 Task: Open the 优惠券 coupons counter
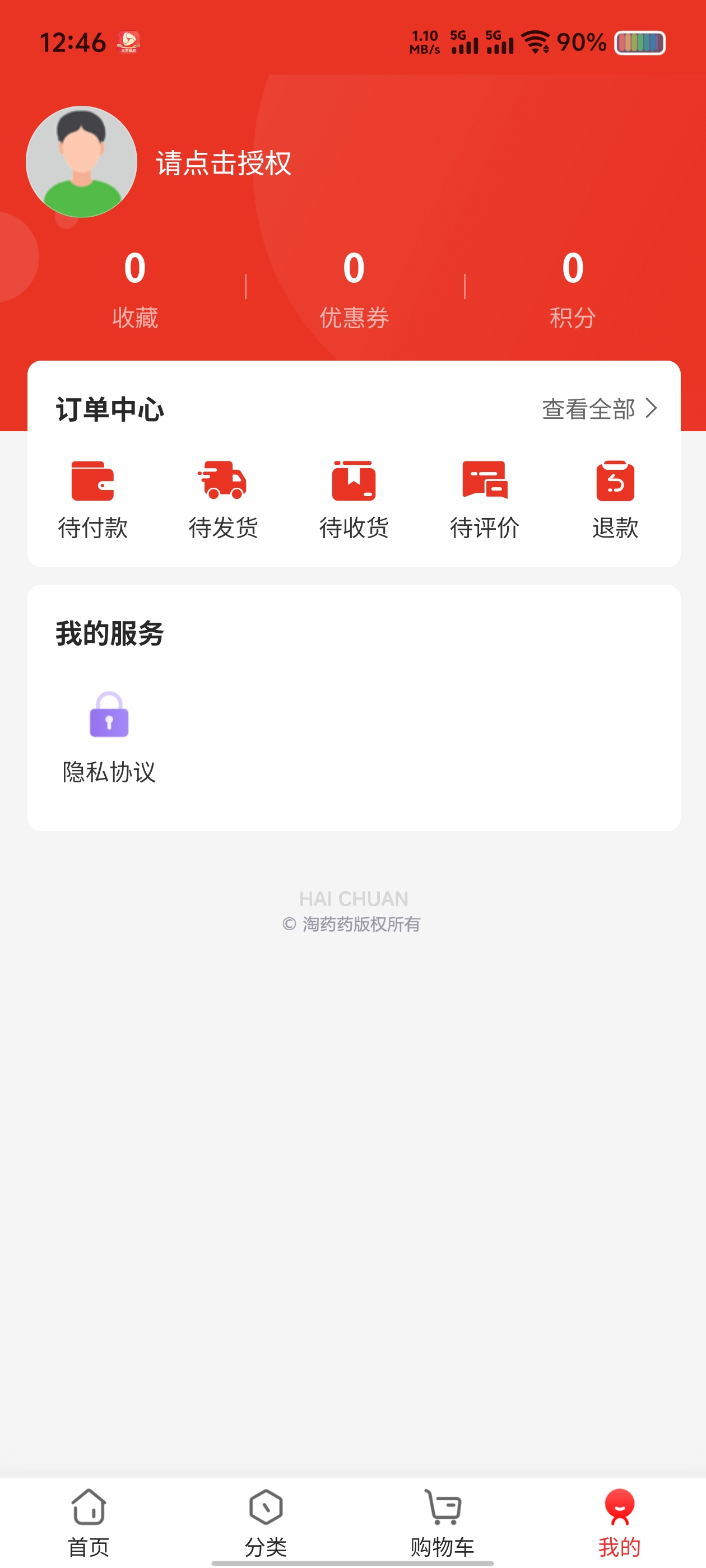pyautogui.click(x=354, y=290)
